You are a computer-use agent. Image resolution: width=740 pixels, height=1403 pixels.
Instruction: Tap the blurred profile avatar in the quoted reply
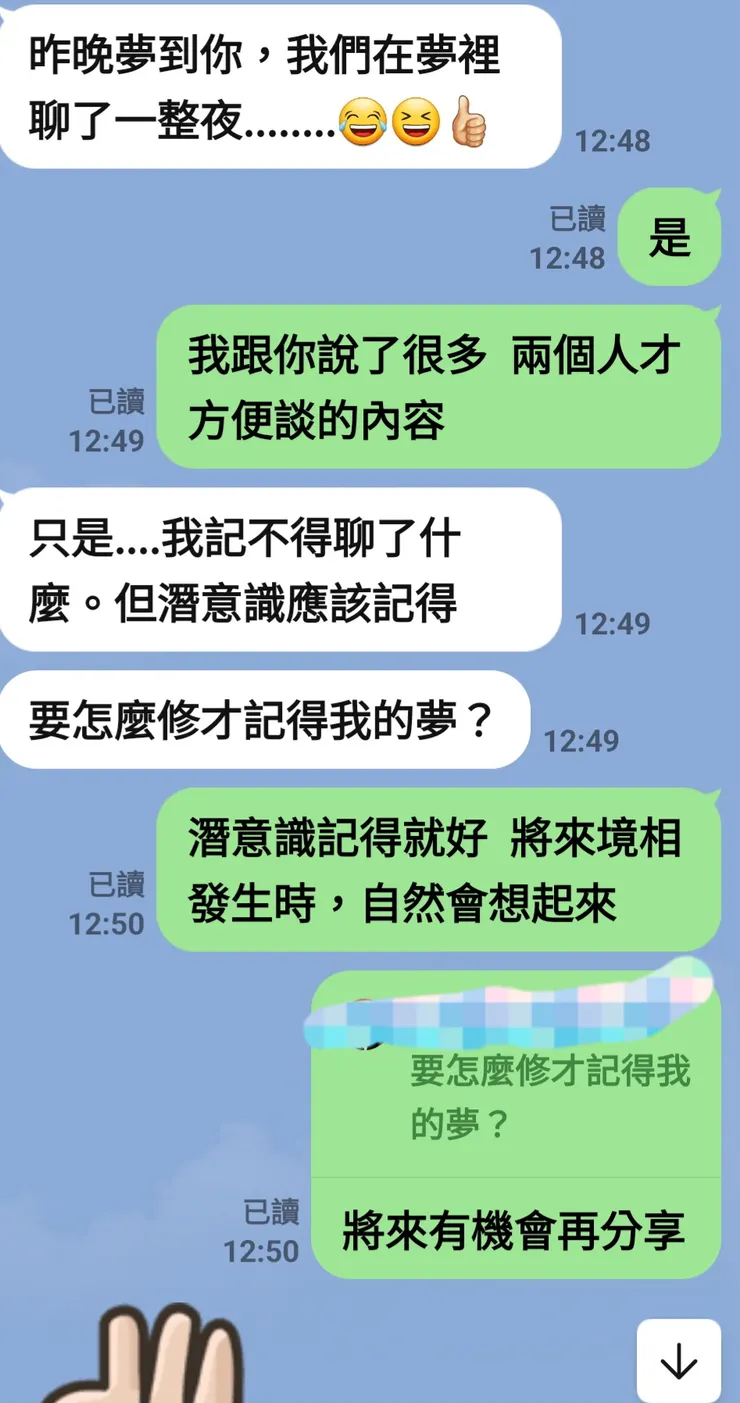click(x=365, y=1020)
